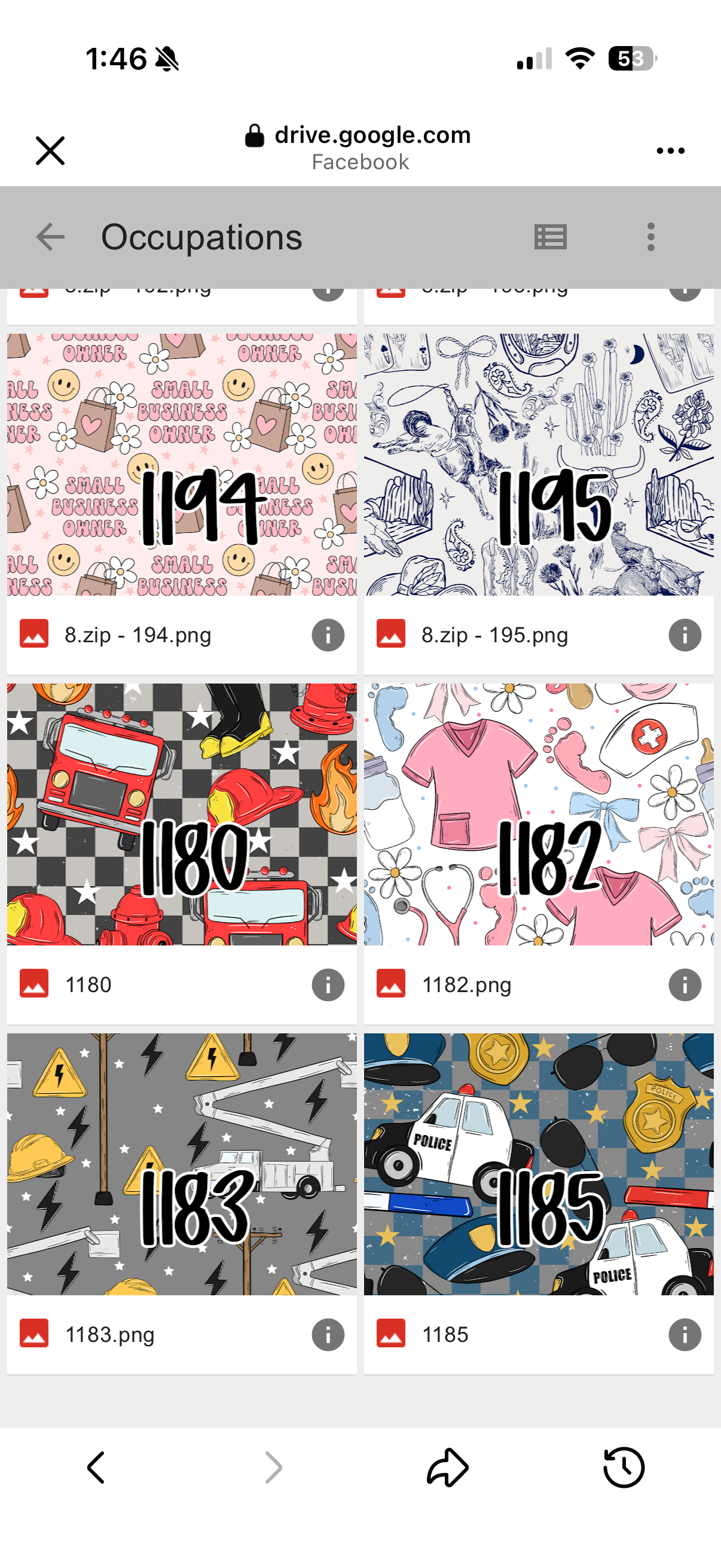View details of 1182.png
The height and width of the screenshot is (1568, 721).
pos(685,985)
